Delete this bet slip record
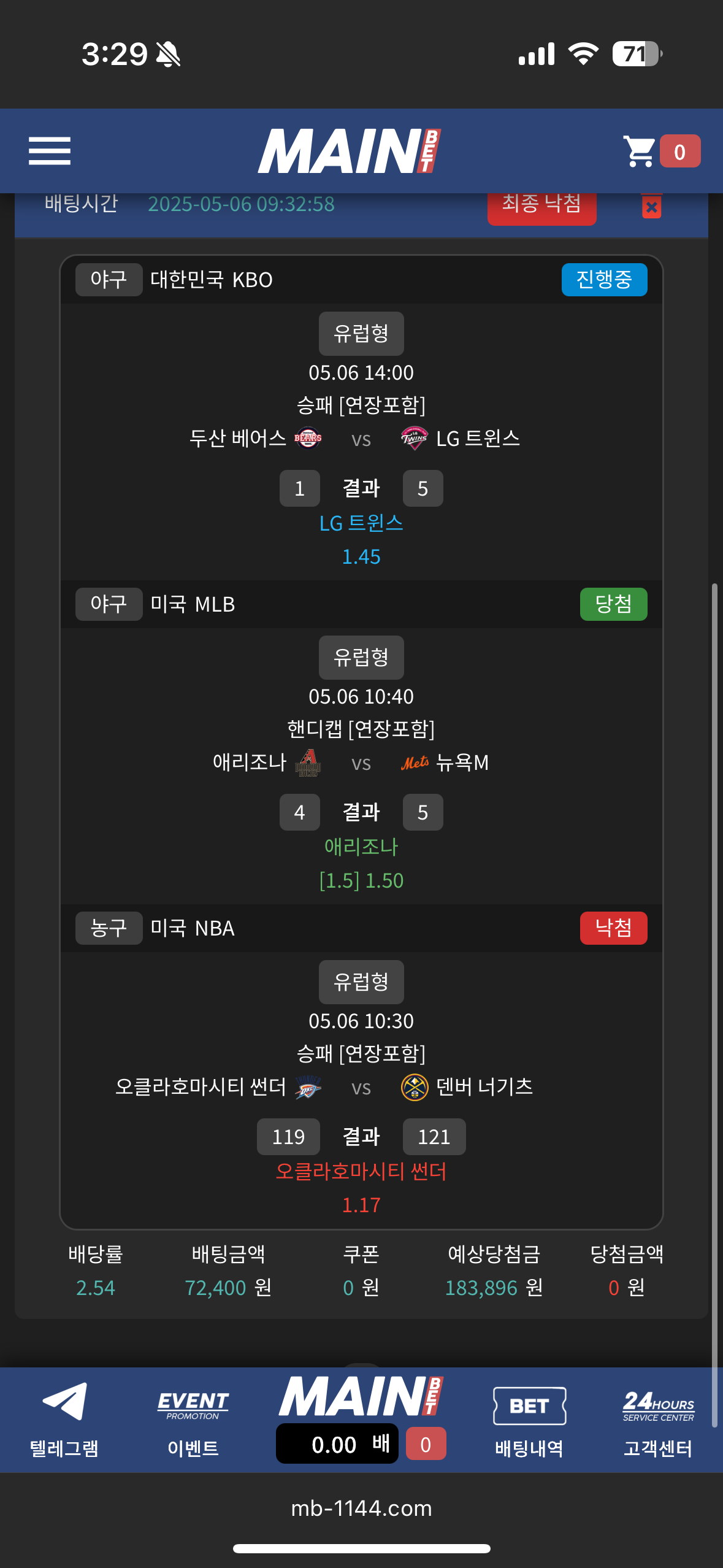Screen dimensions: 723x1568 (x=651, y=207)
